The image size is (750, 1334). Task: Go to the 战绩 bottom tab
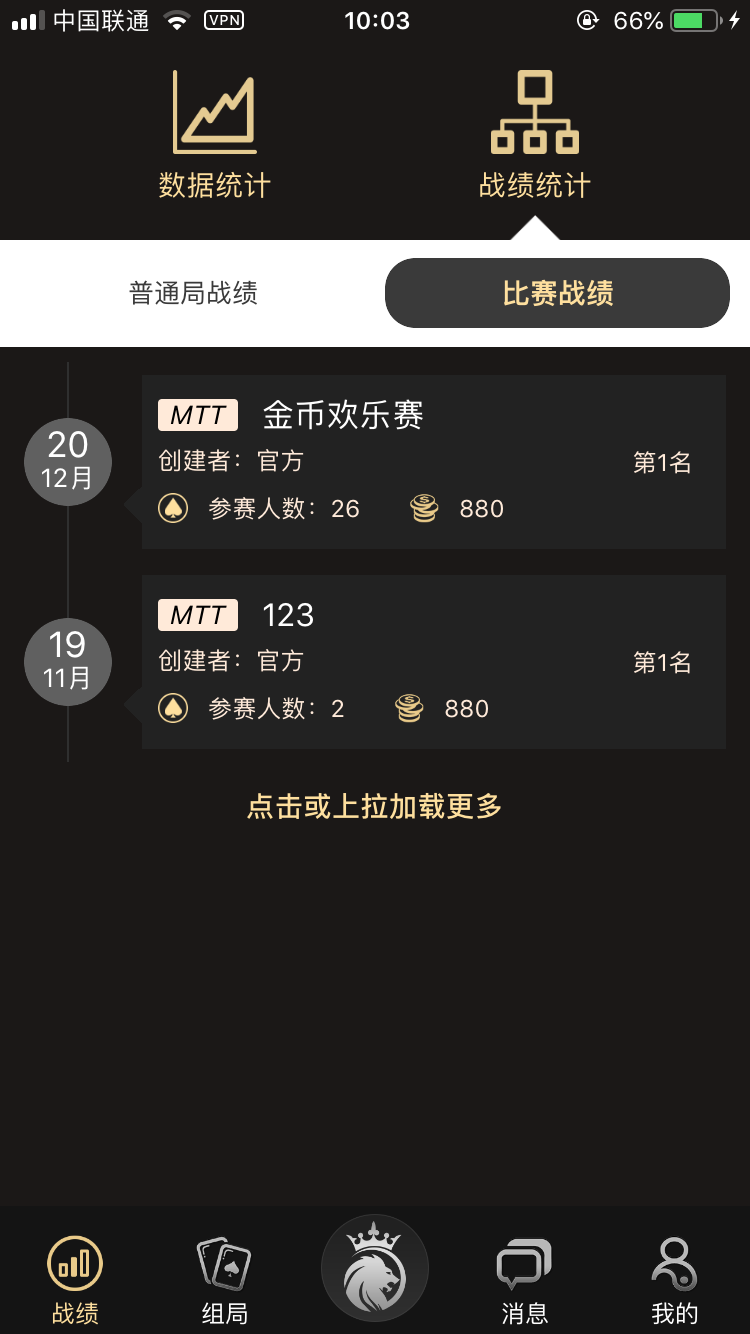[x=75, y=1280]
